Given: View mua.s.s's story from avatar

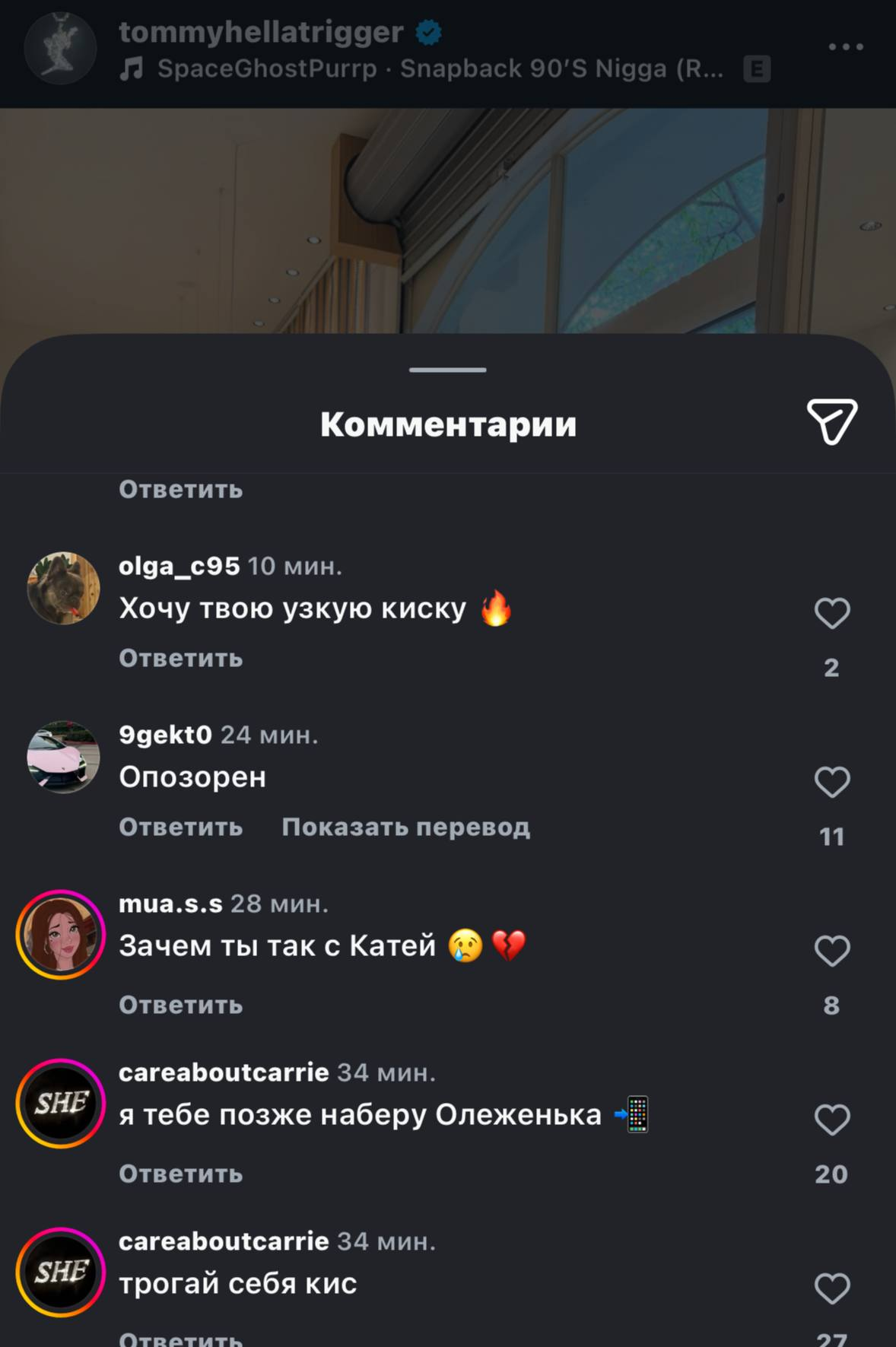Looking at the screenshot, I should pos(61,934).
